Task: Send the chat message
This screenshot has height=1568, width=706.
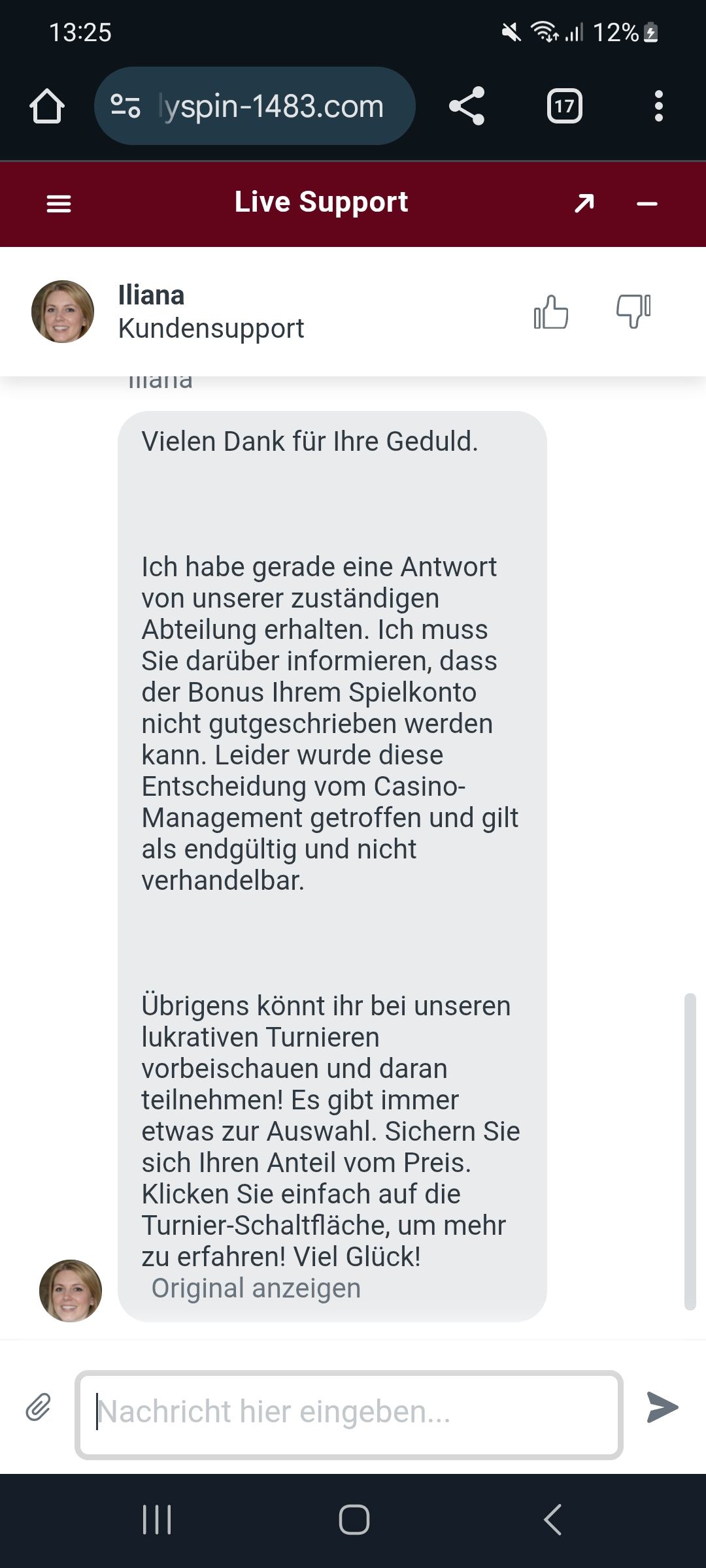Action: (x=662, y=1407)
